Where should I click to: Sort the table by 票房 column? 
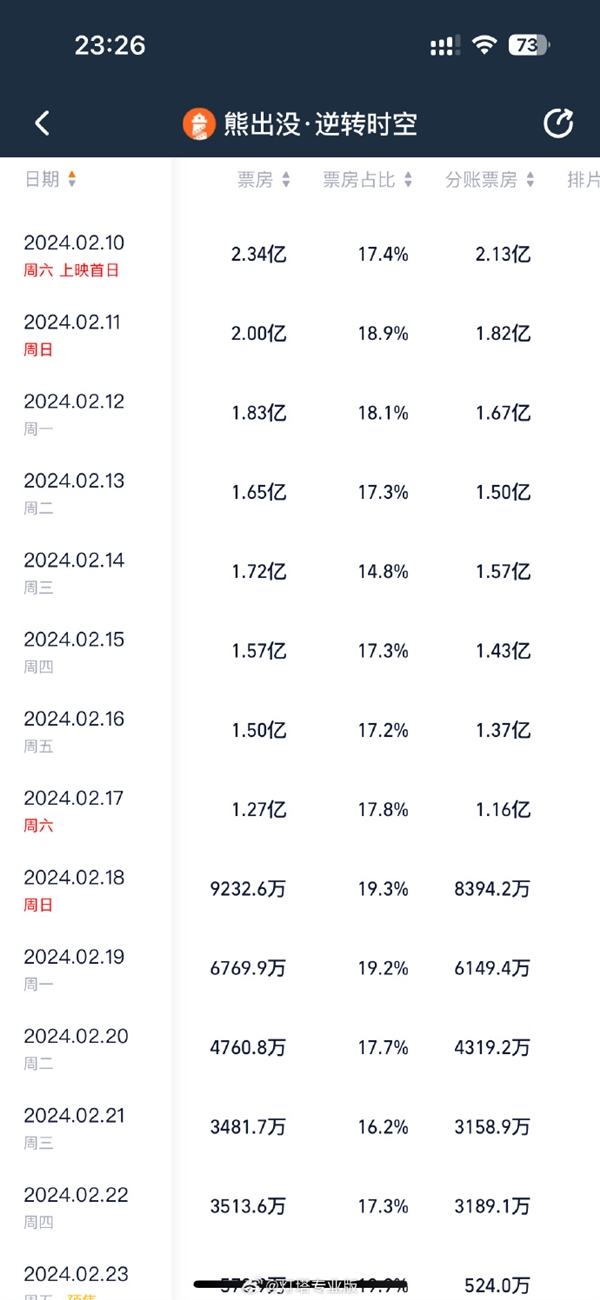[x=263, y=180]
